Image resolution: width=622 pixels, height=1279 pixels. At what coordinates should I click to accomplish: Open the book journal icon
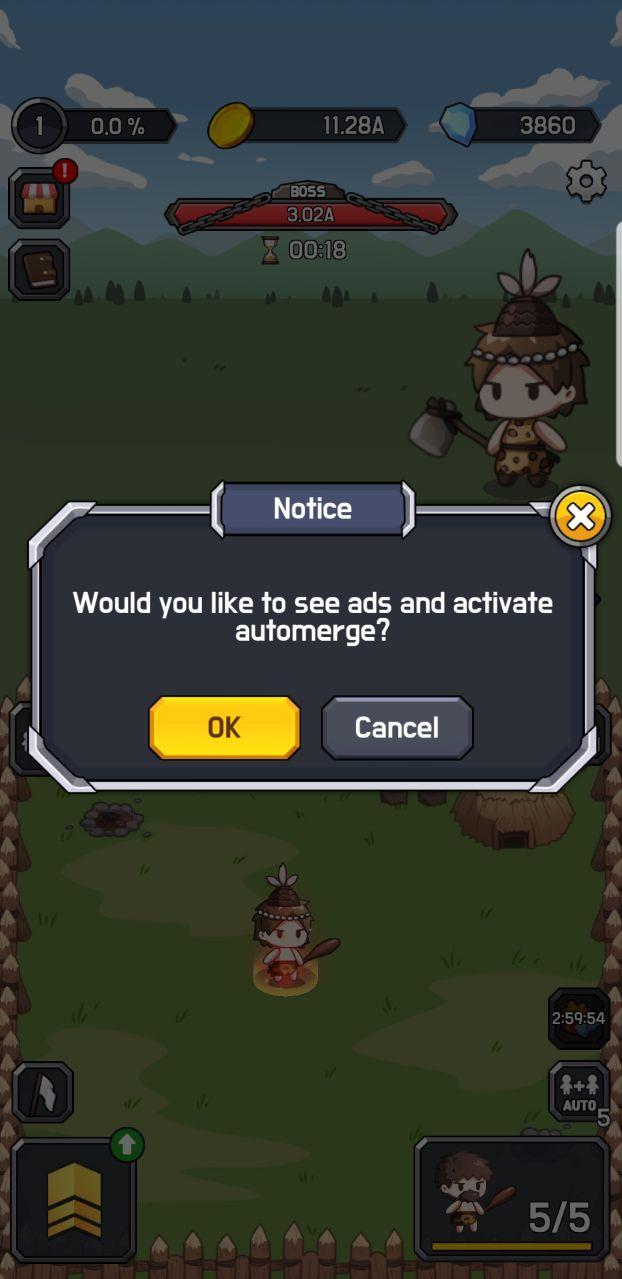click(x=40, y=269)
